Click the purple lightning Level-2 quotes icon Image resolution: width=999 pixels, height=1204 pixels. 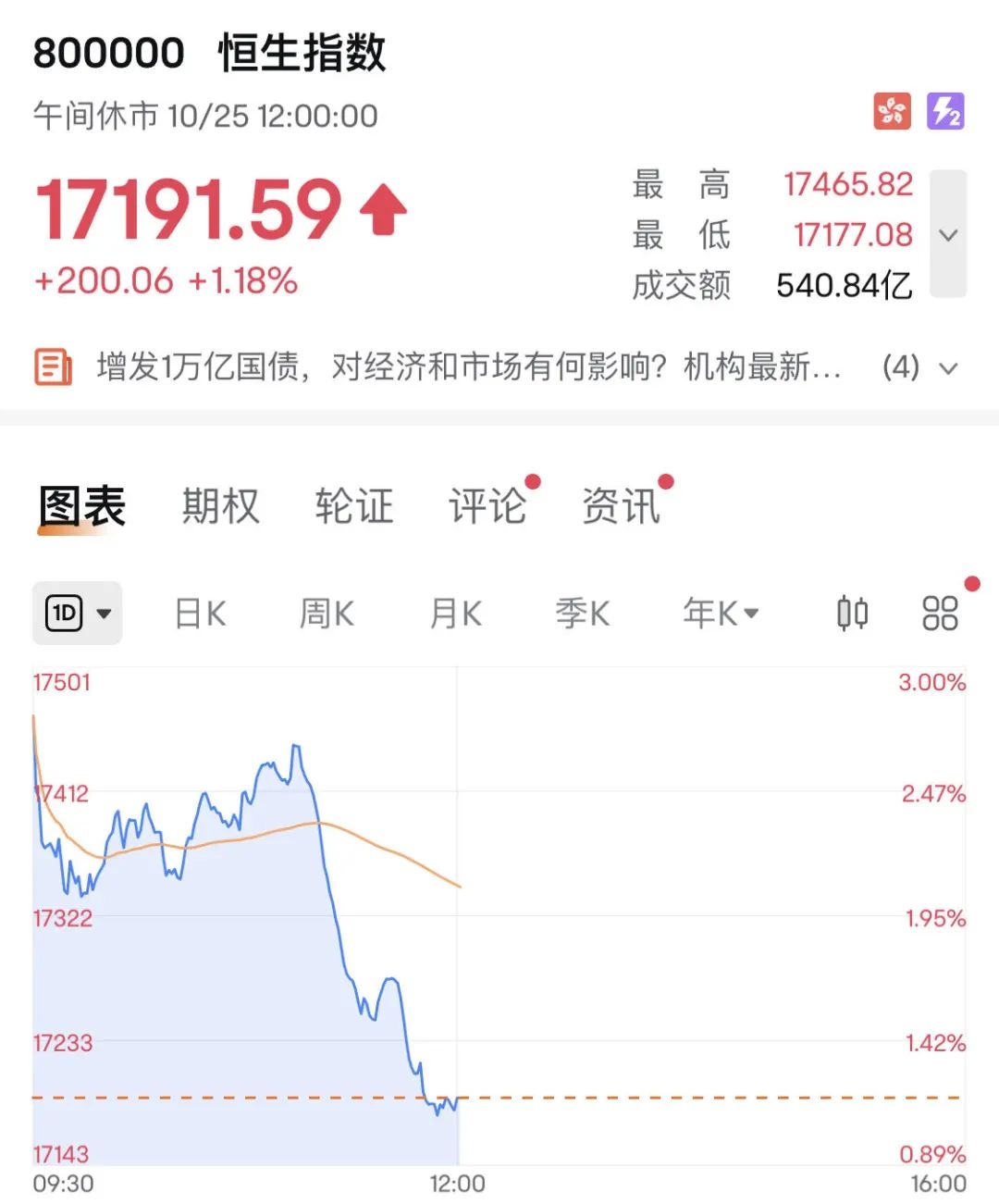click(x=944, y=111)
